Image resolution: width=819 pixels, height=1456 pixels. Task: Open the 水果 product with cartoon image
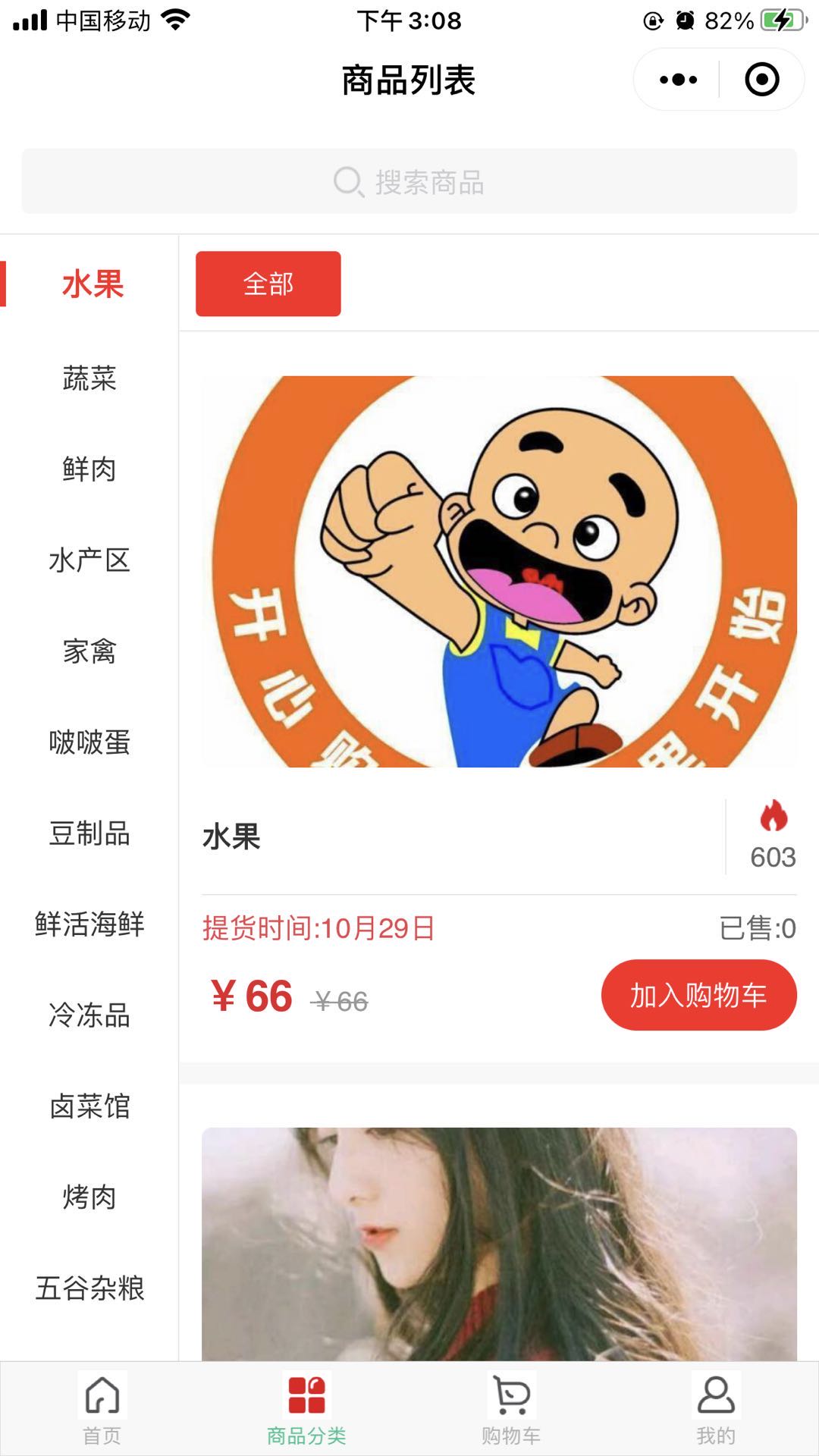pos(499,572)
